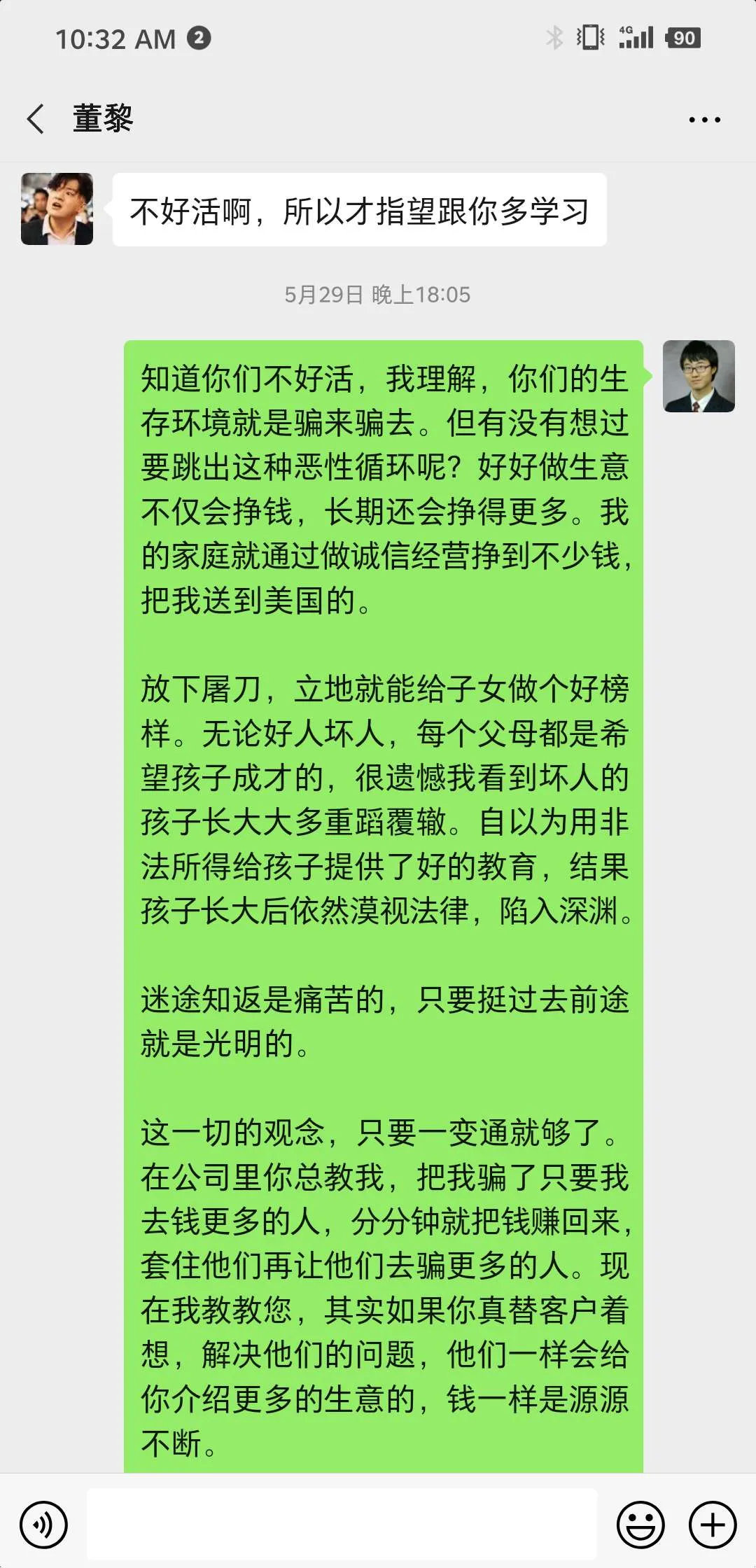756x1568 pixels.
Task: Open the plus attachments menu
Action: (713, 1525)
